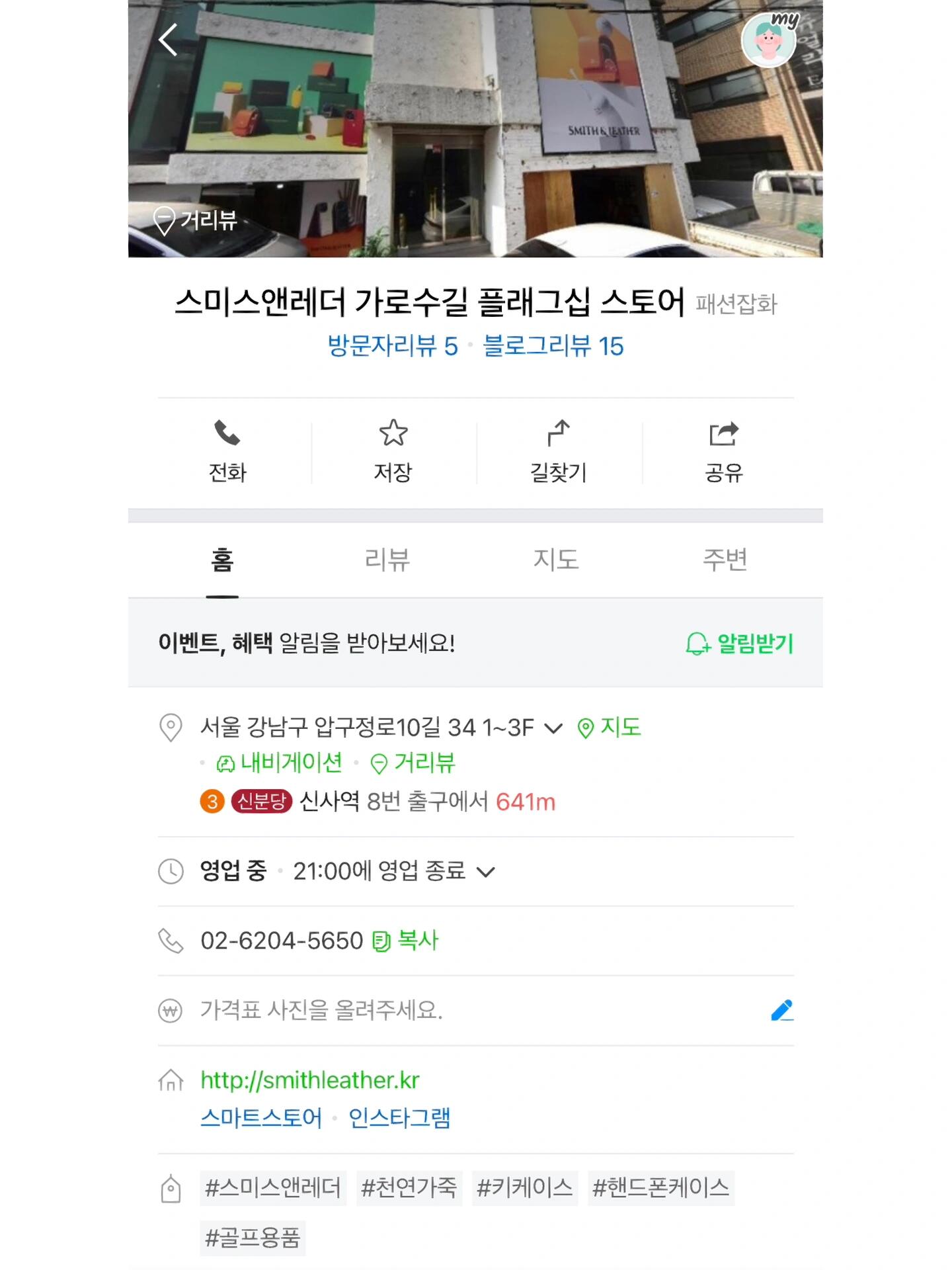Open 거리뷰 on the storefront photo
Screen dimensions: 952x1270
[196, 220]
